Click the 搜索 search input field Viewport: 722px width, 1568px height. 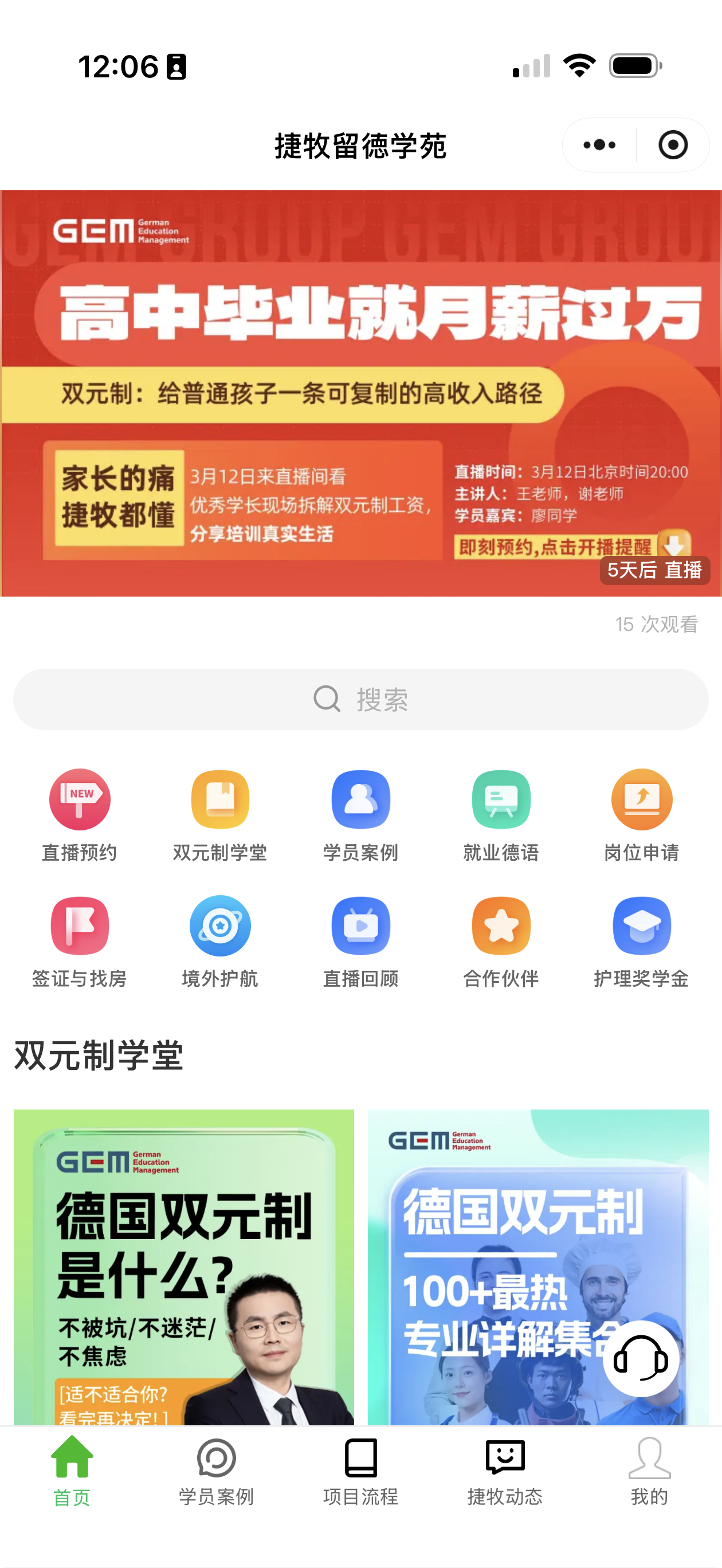pos(360,700)
